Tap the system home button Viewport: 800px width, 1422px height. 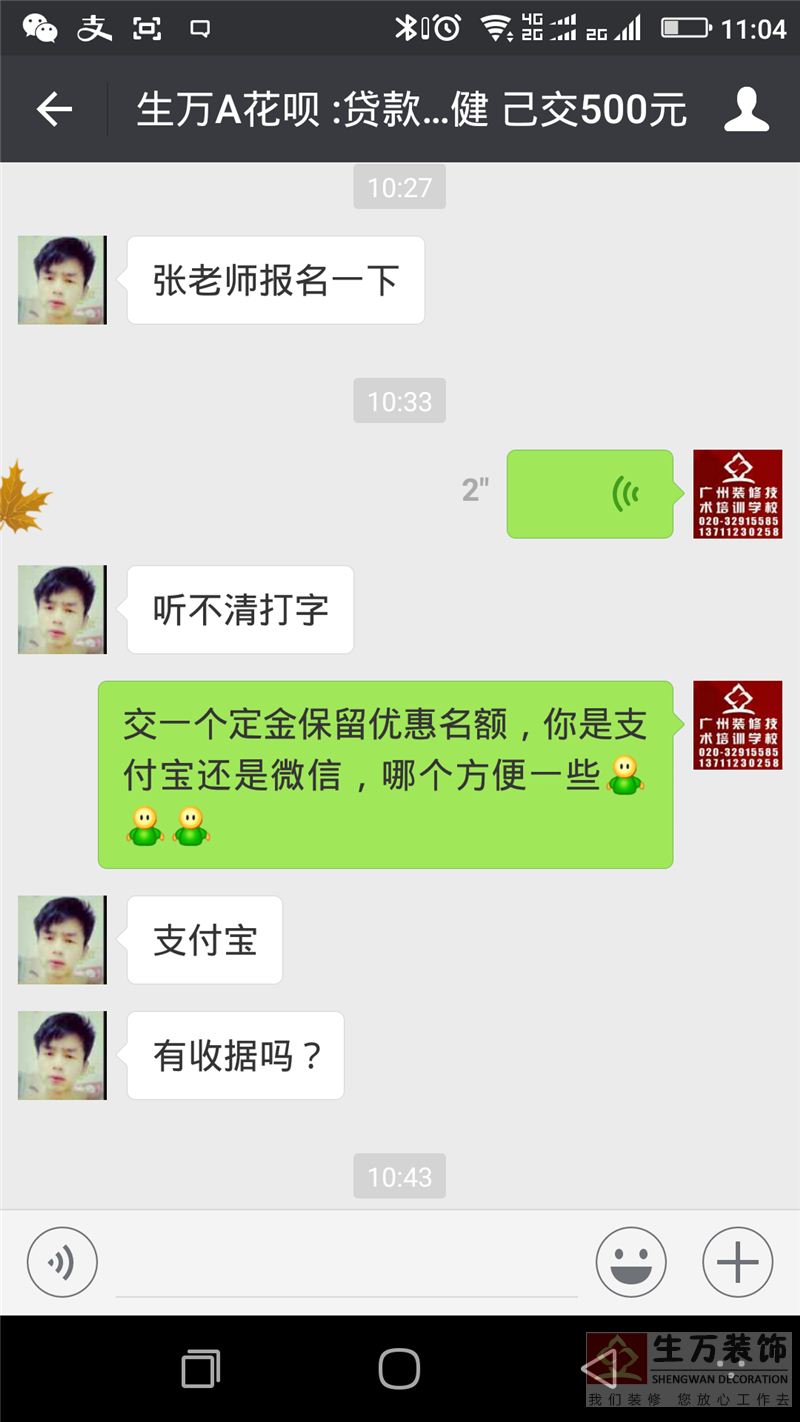point(399,1368)
